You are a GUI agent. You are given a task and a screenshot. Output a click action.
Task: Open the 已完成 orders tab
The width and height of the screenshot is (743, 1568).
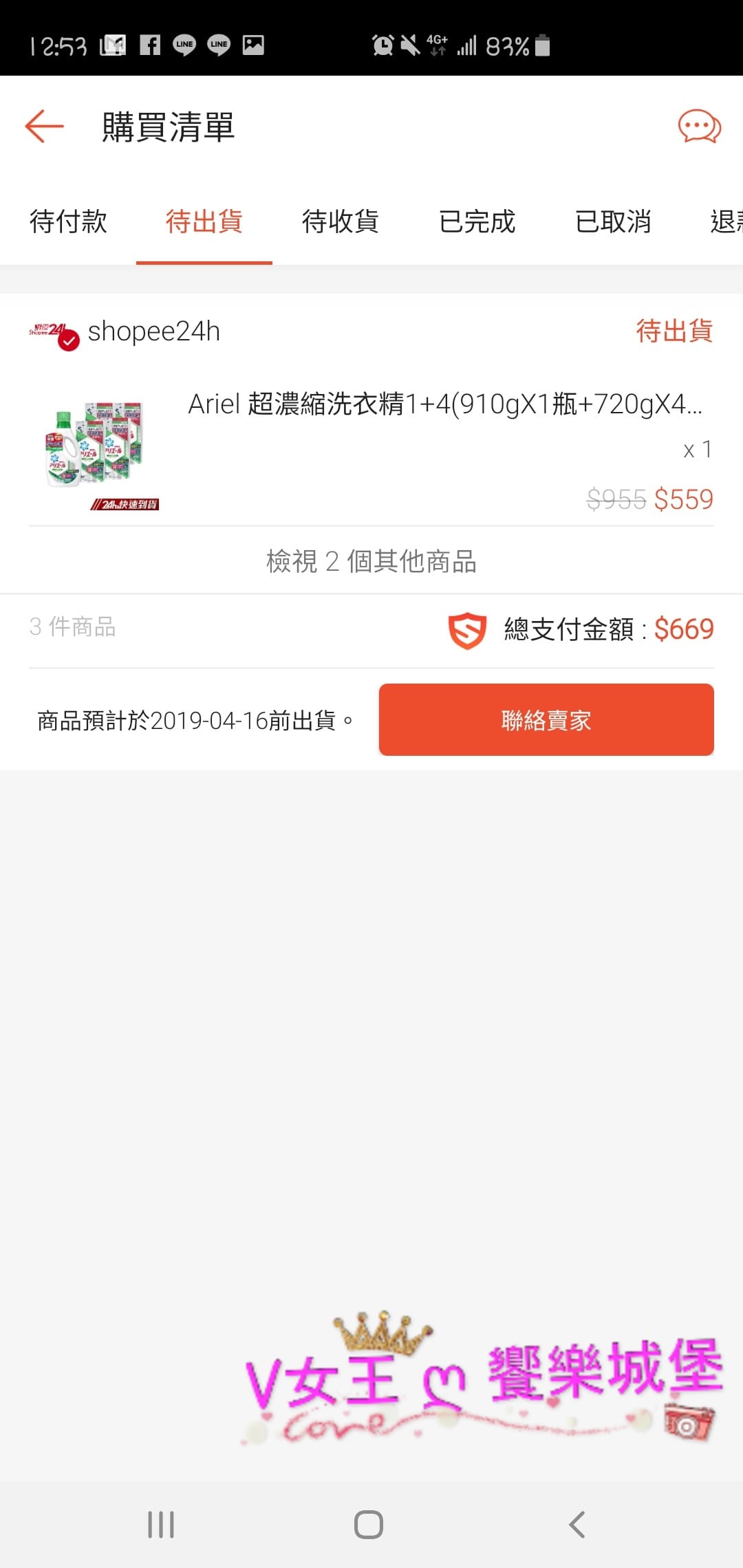point(477,221)
